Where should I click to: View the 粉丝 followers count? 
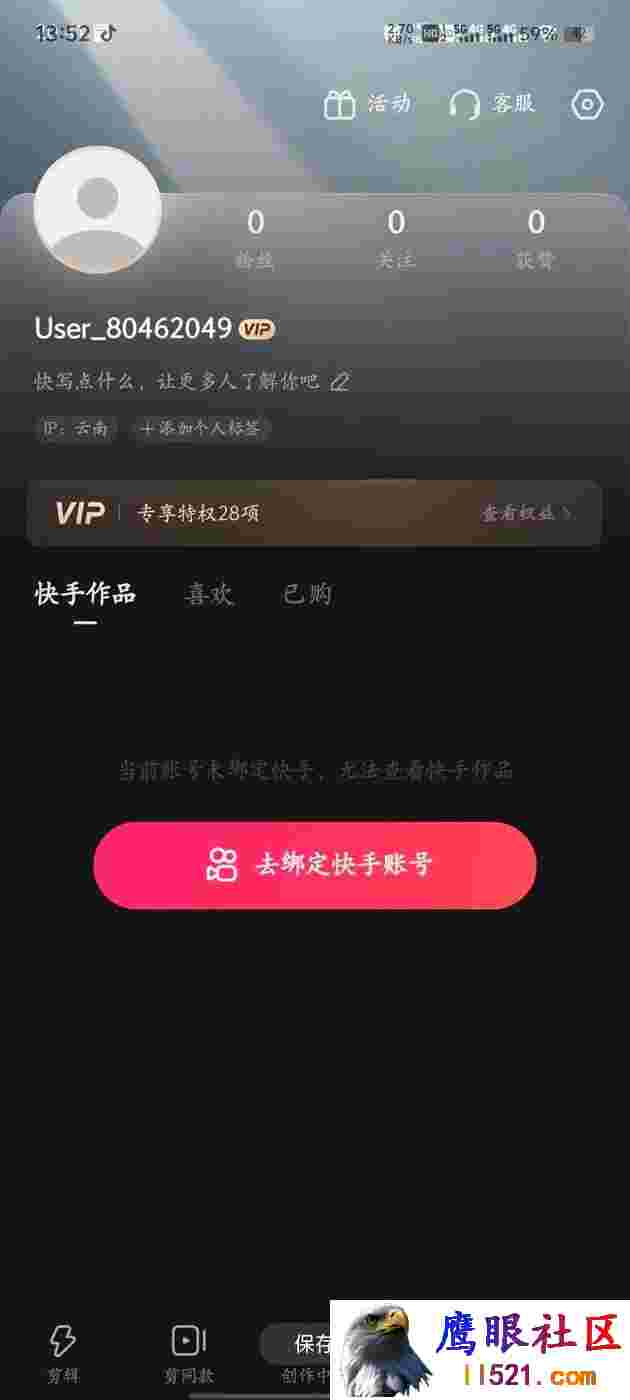(255, 239)
